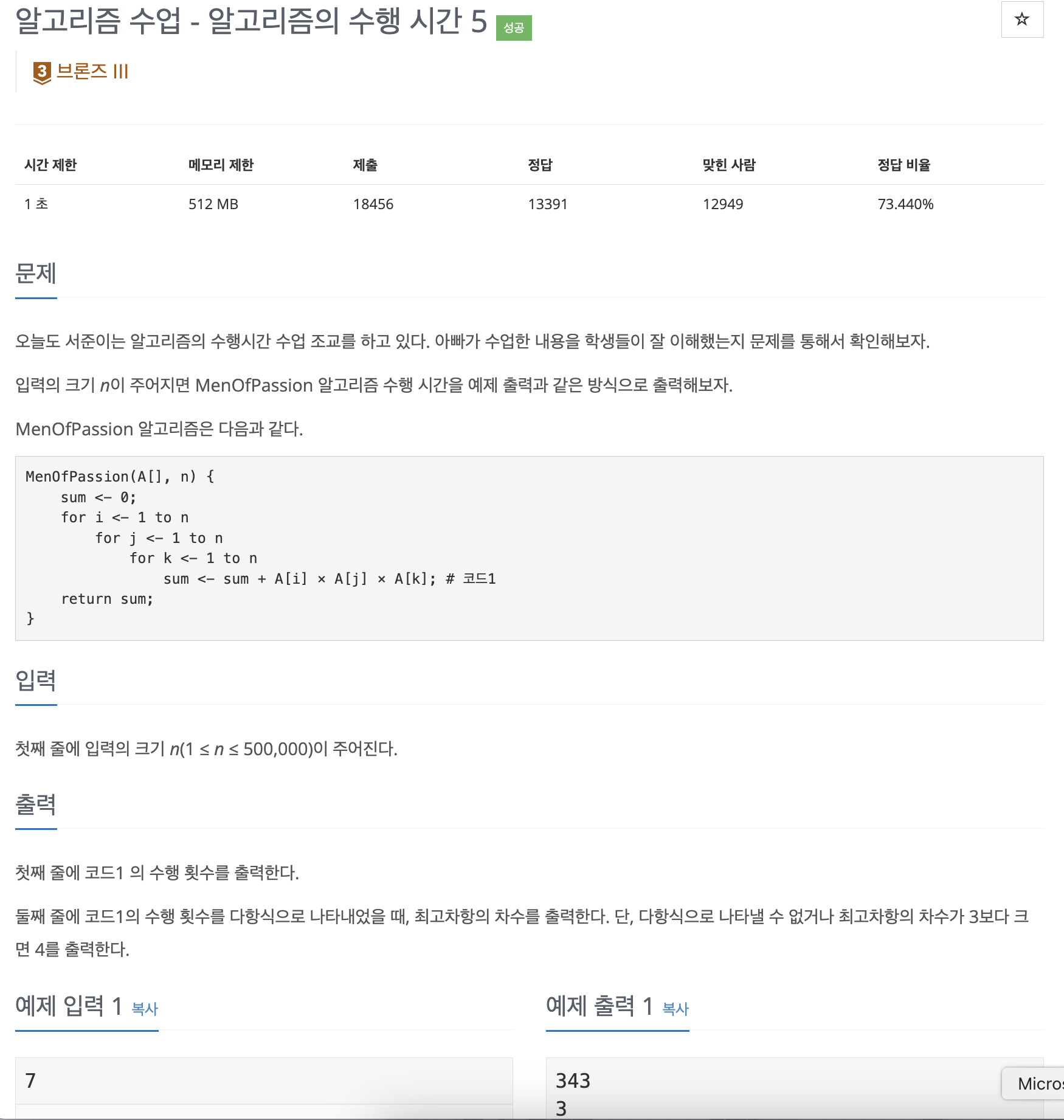Copy example output 1 via 복사 link
Screen dimensions: 1064x1120
pos(675,1009)
